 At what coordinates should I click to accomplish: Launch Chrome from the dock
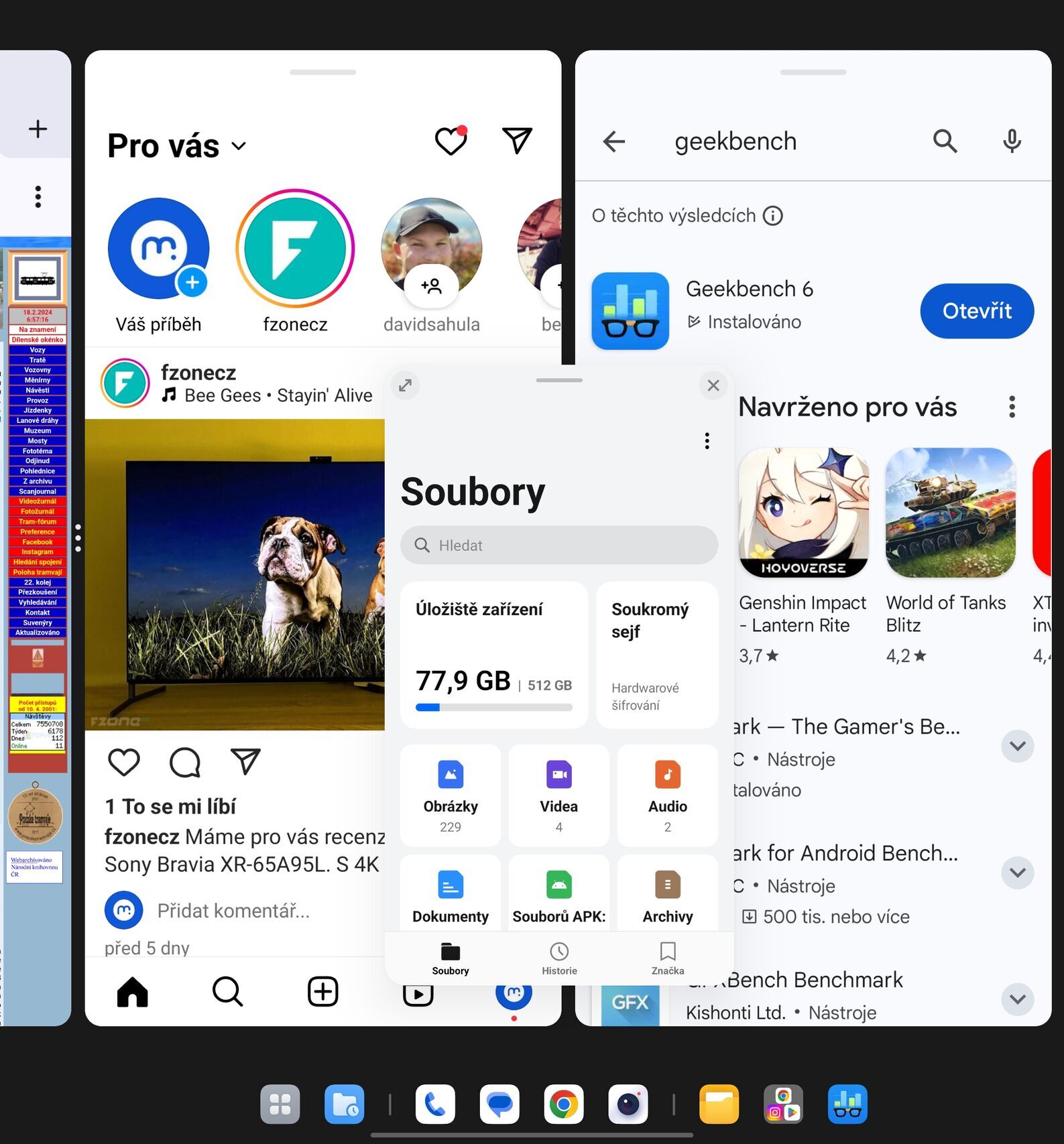[563, 1104]
